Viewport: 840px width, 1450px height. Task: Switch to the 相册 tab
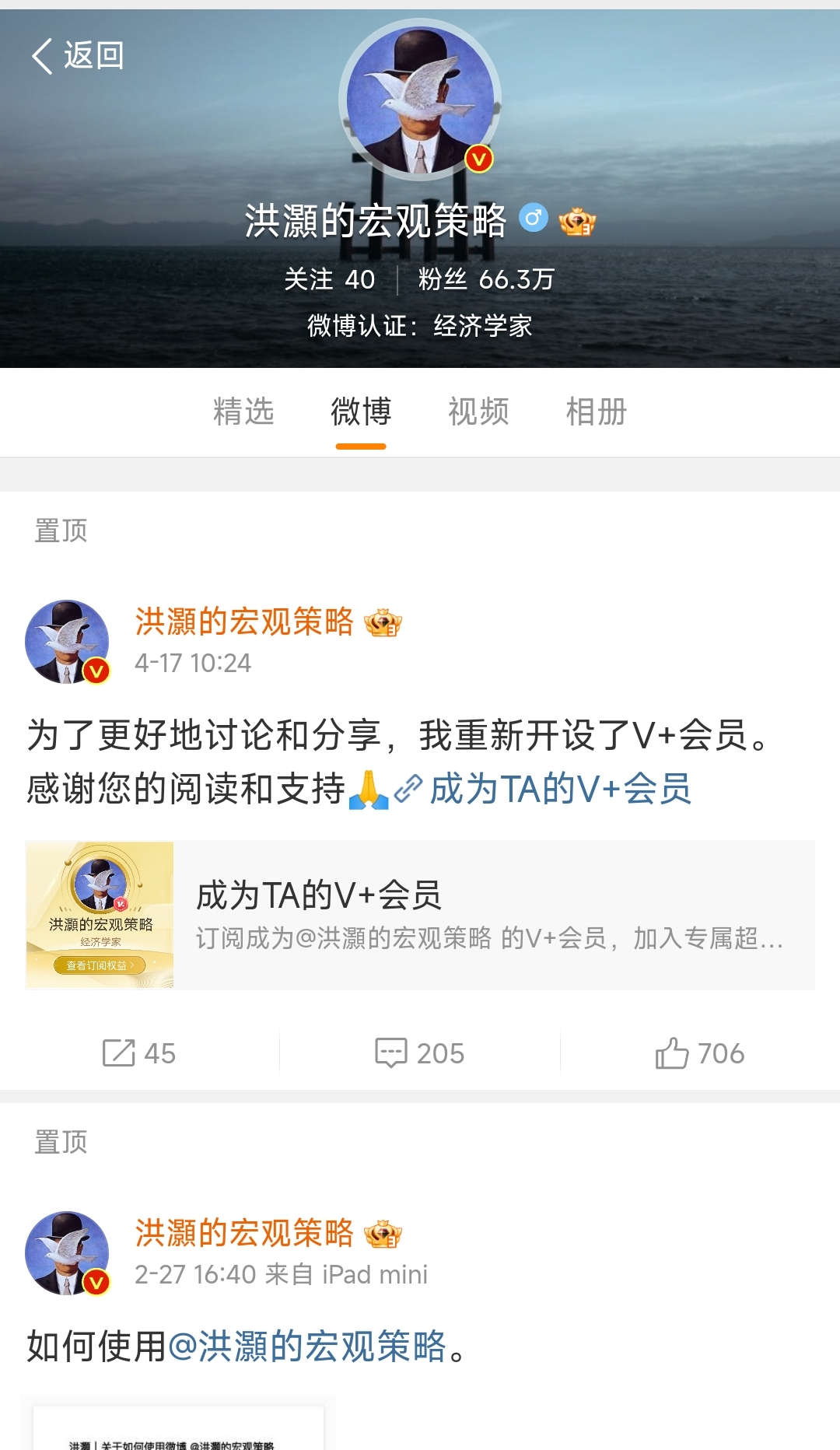596,412
